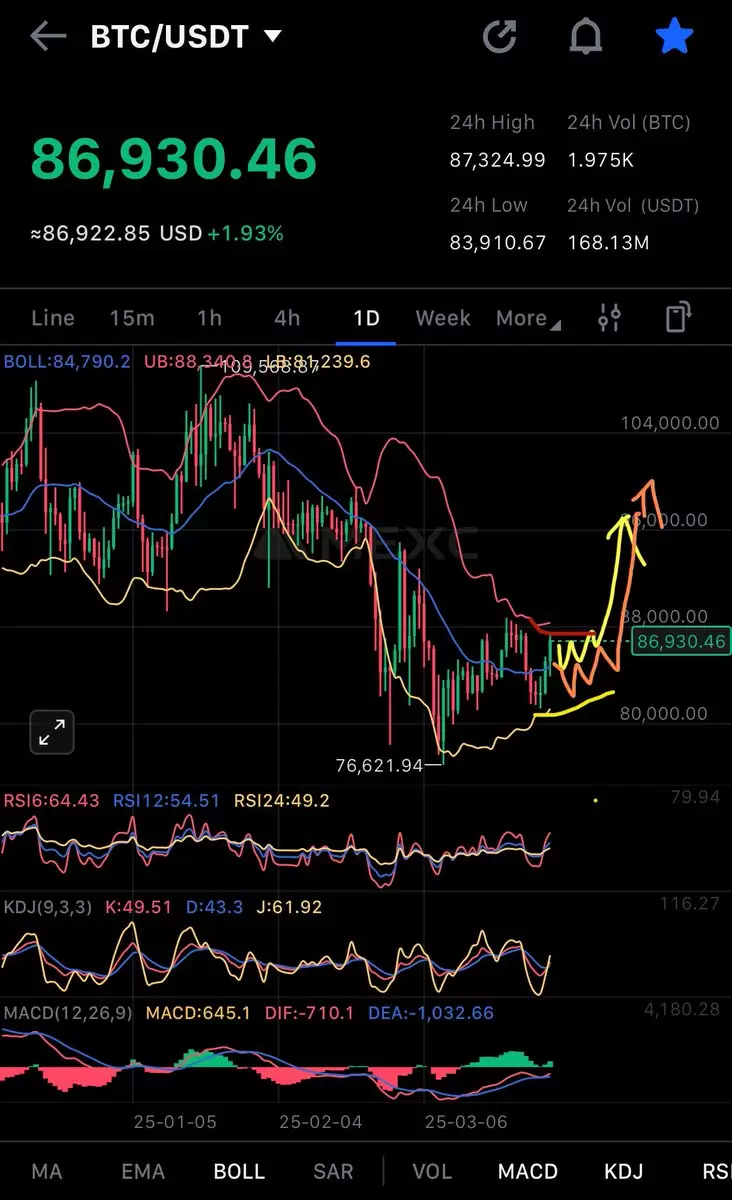
Task: Select the 15m timeframe
Action: [x=132, y=318]
